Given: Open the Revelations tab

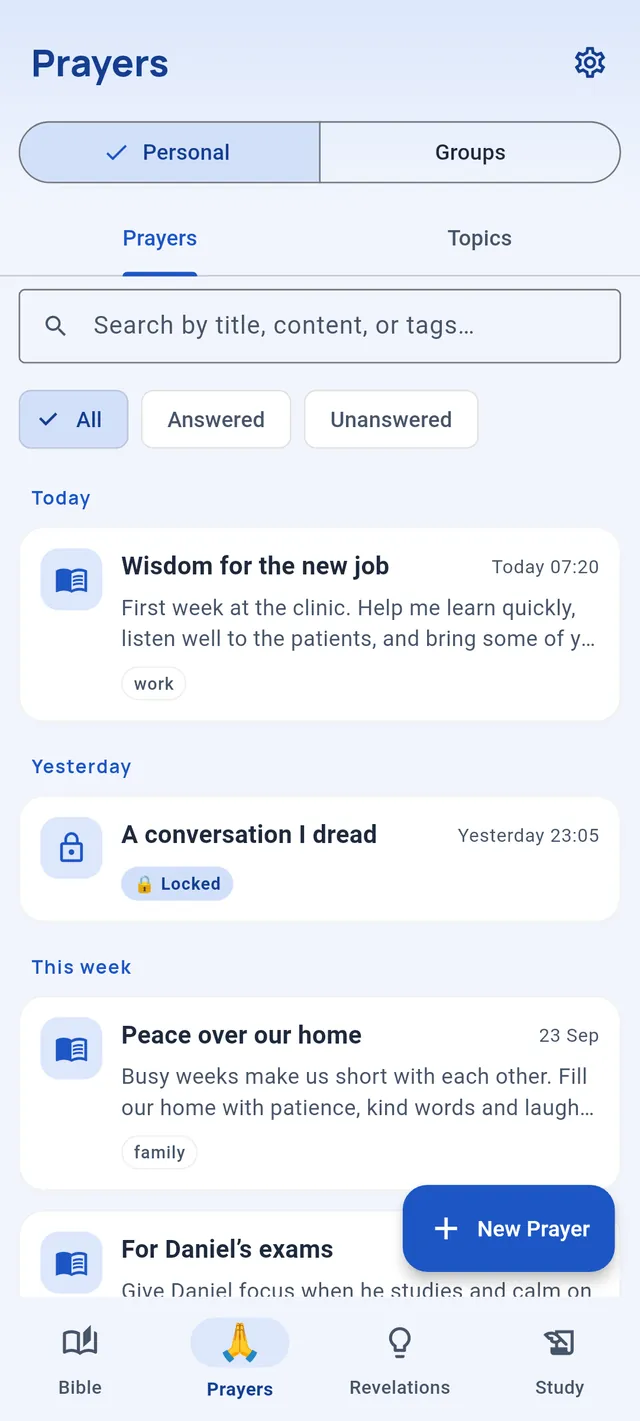Looking at the screenshot, I should [400, 1359].
